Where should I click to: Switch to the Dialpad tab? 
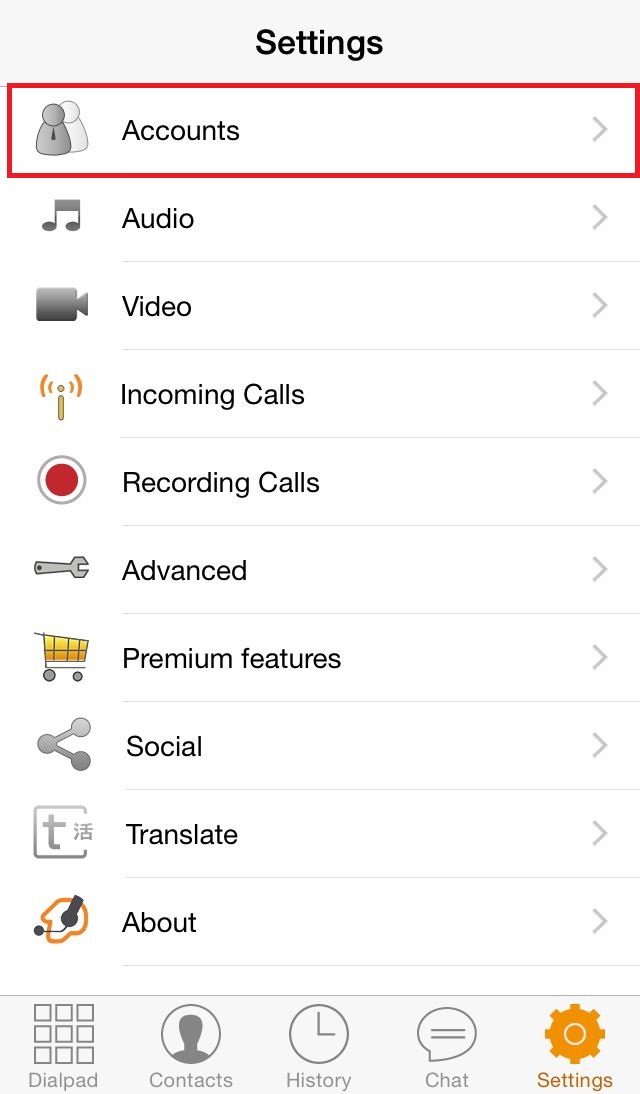pyautogui.click(x=63, y=1046)
